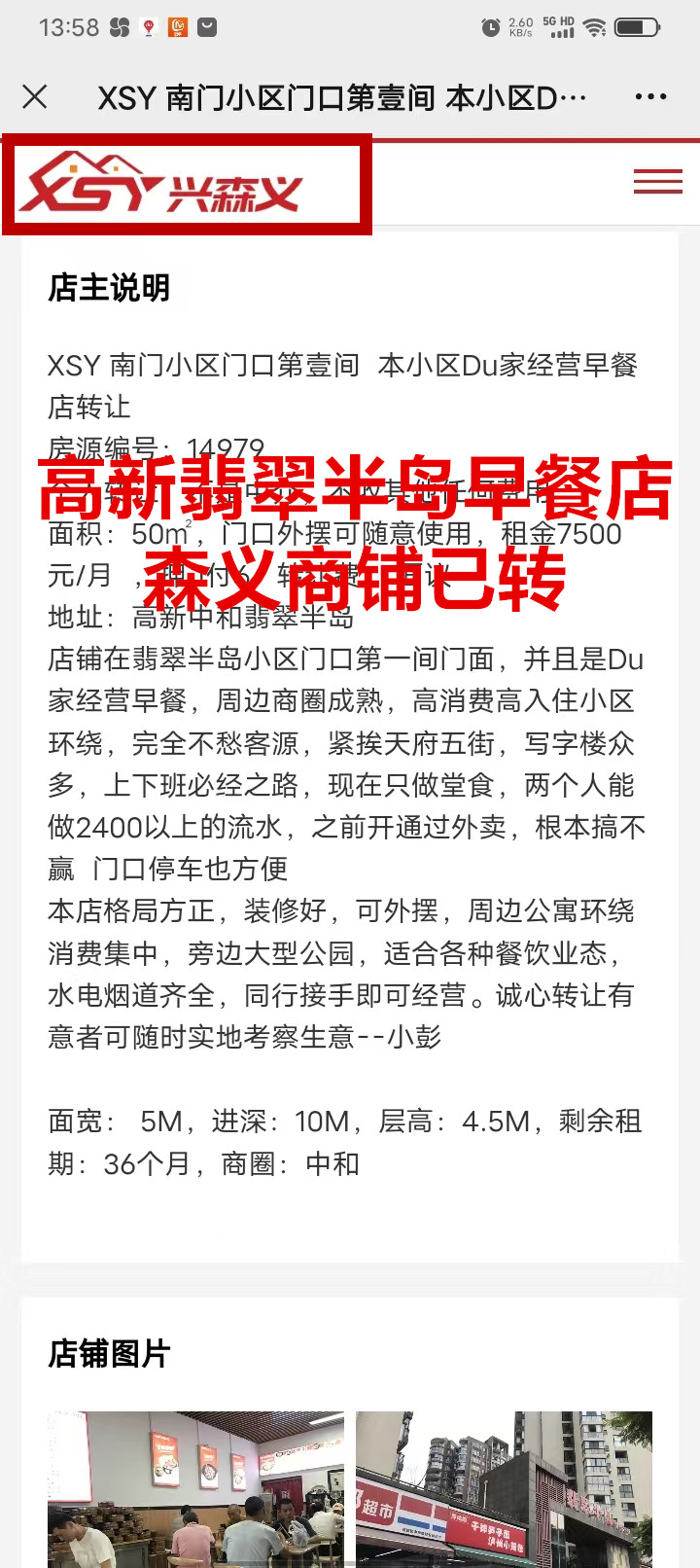Open the red hamburger menu
Screen dimensions: 700x1568
coord(657,182)
